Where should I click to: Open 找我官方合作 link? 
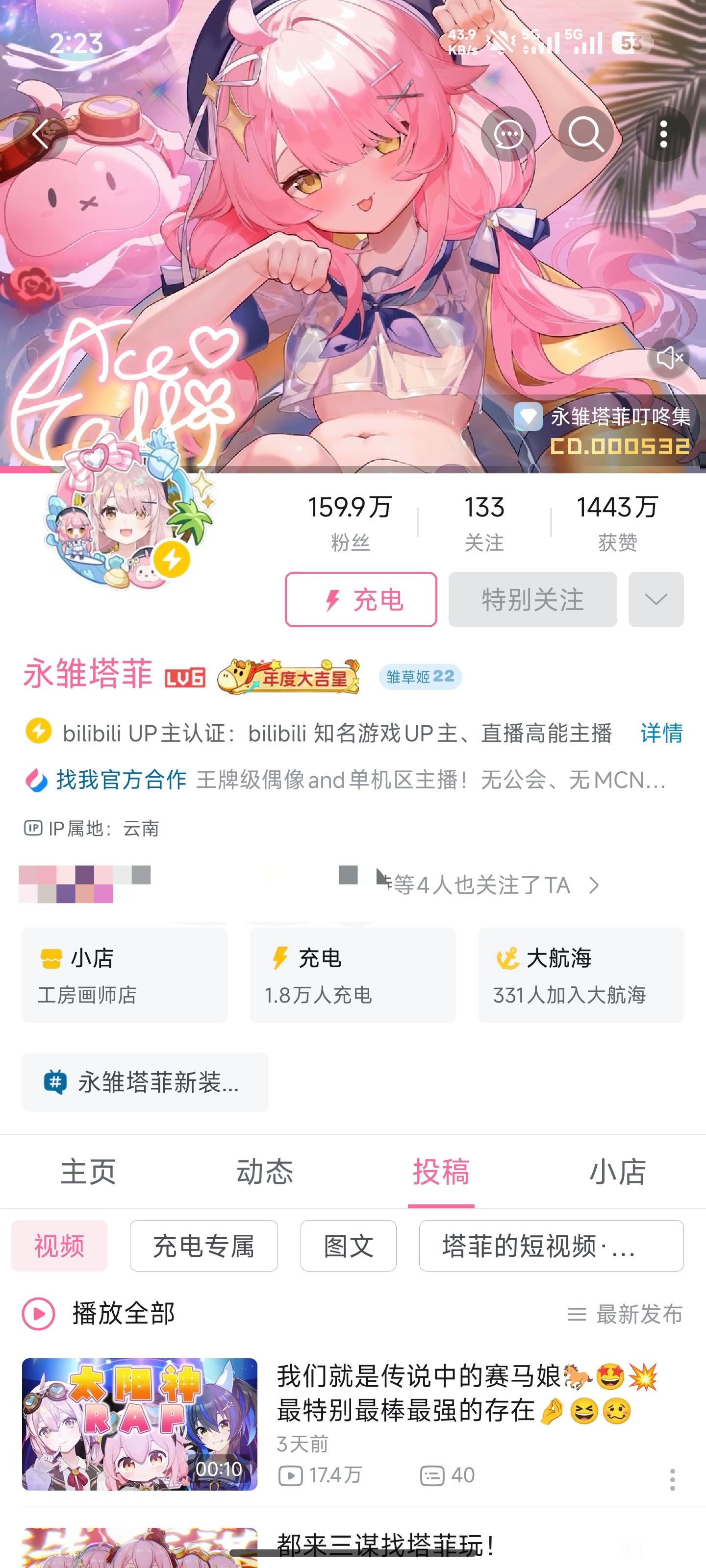121,780
